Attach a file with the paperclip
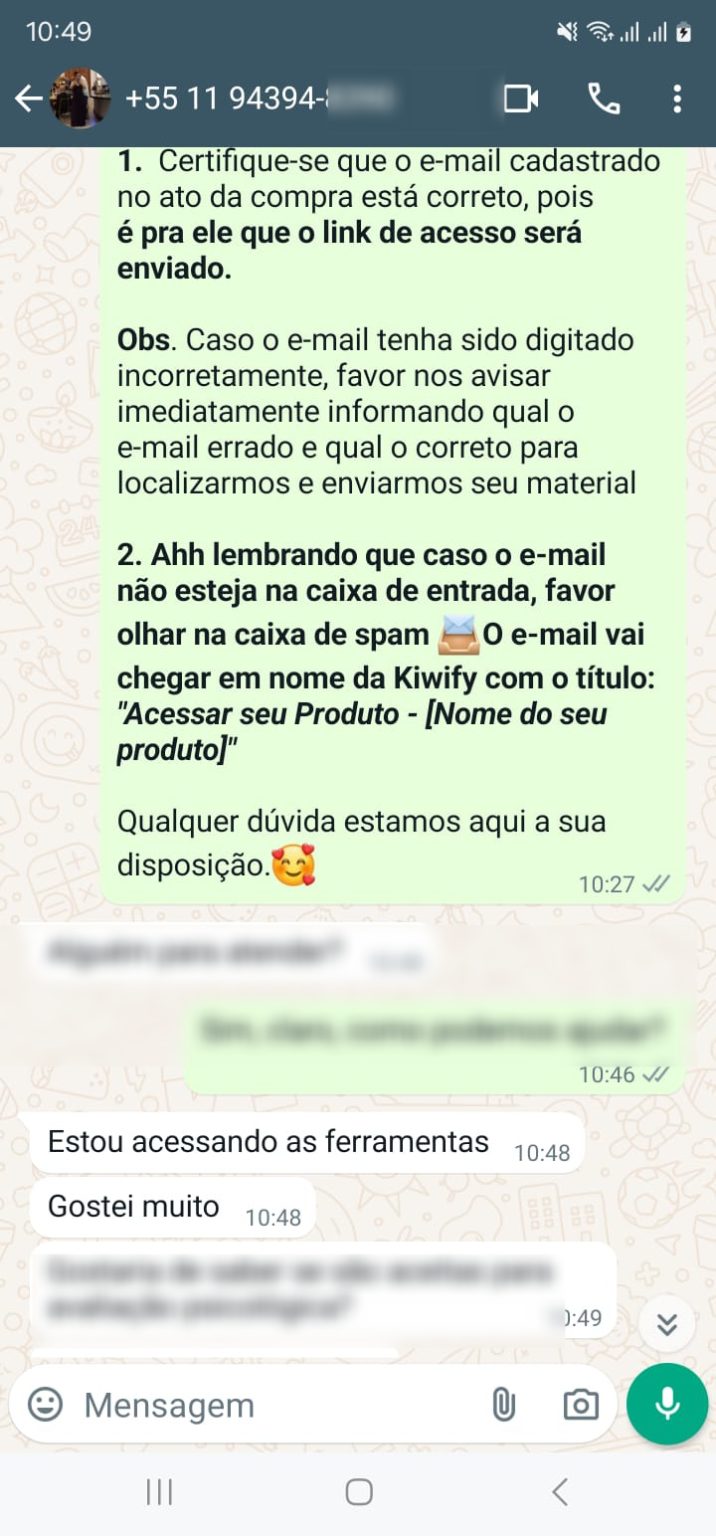This screenshot has width=716, height=1536. pyautogui.click(x=503, y=1405)
